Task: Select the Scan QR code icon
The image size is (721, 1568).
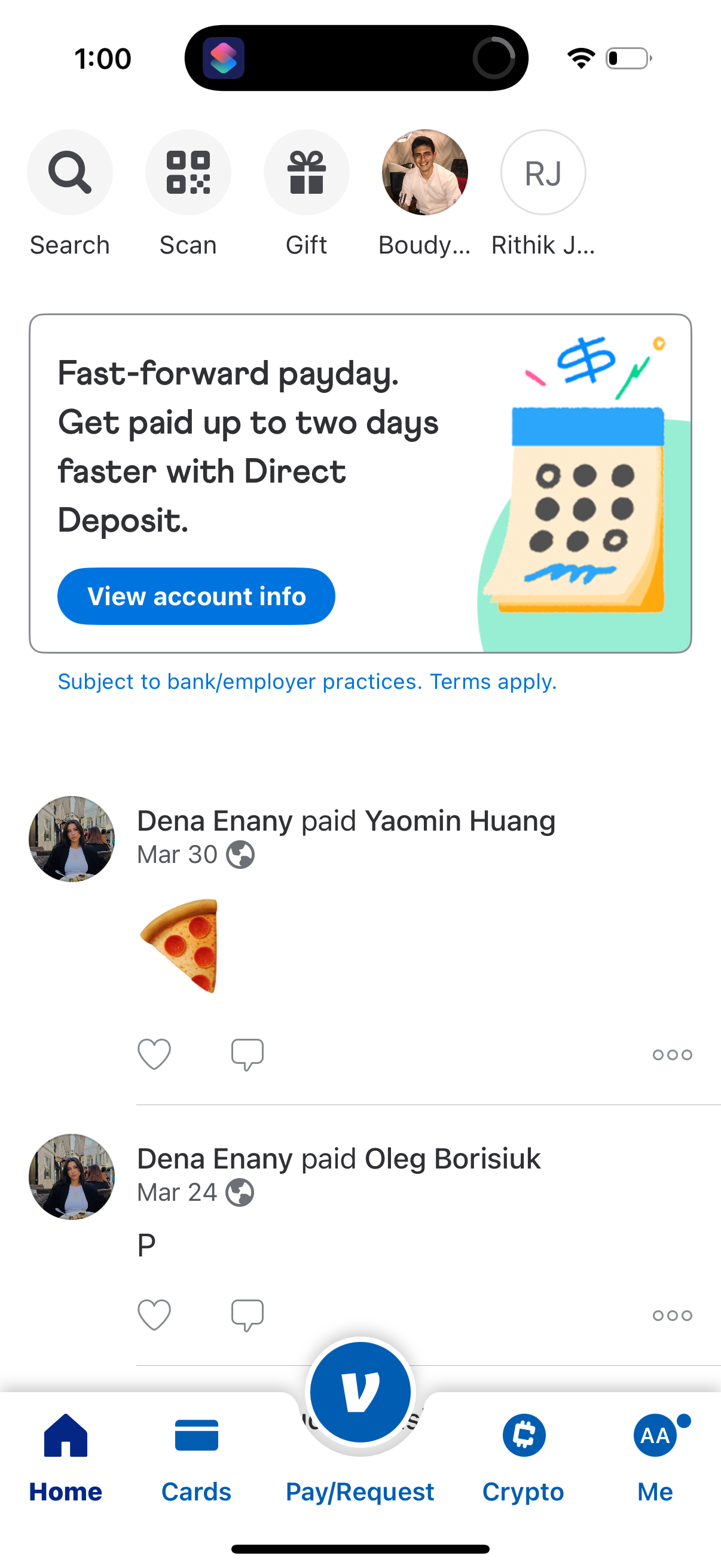Action: click(188, 172)
